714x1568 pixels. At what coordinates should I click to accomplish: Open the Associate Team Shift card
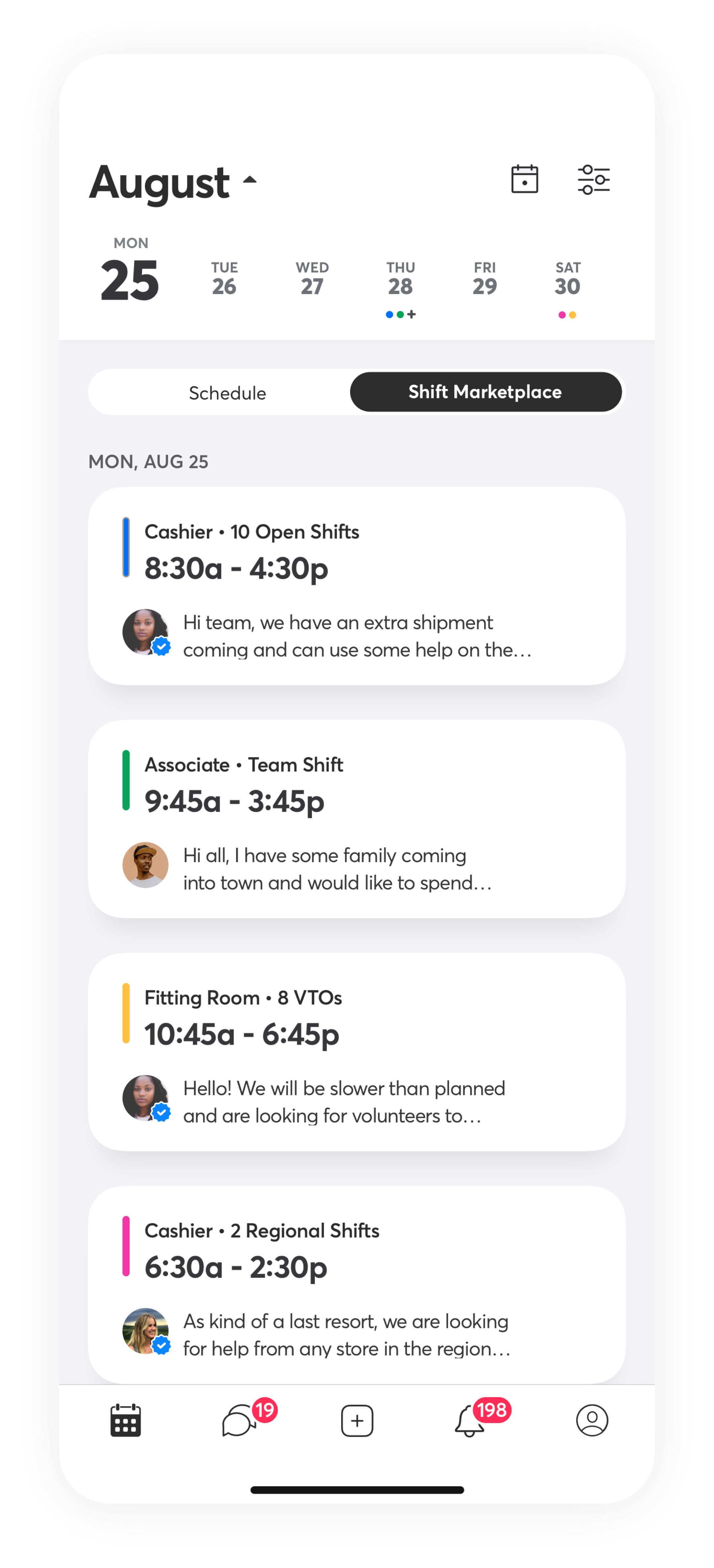point(356,819)
